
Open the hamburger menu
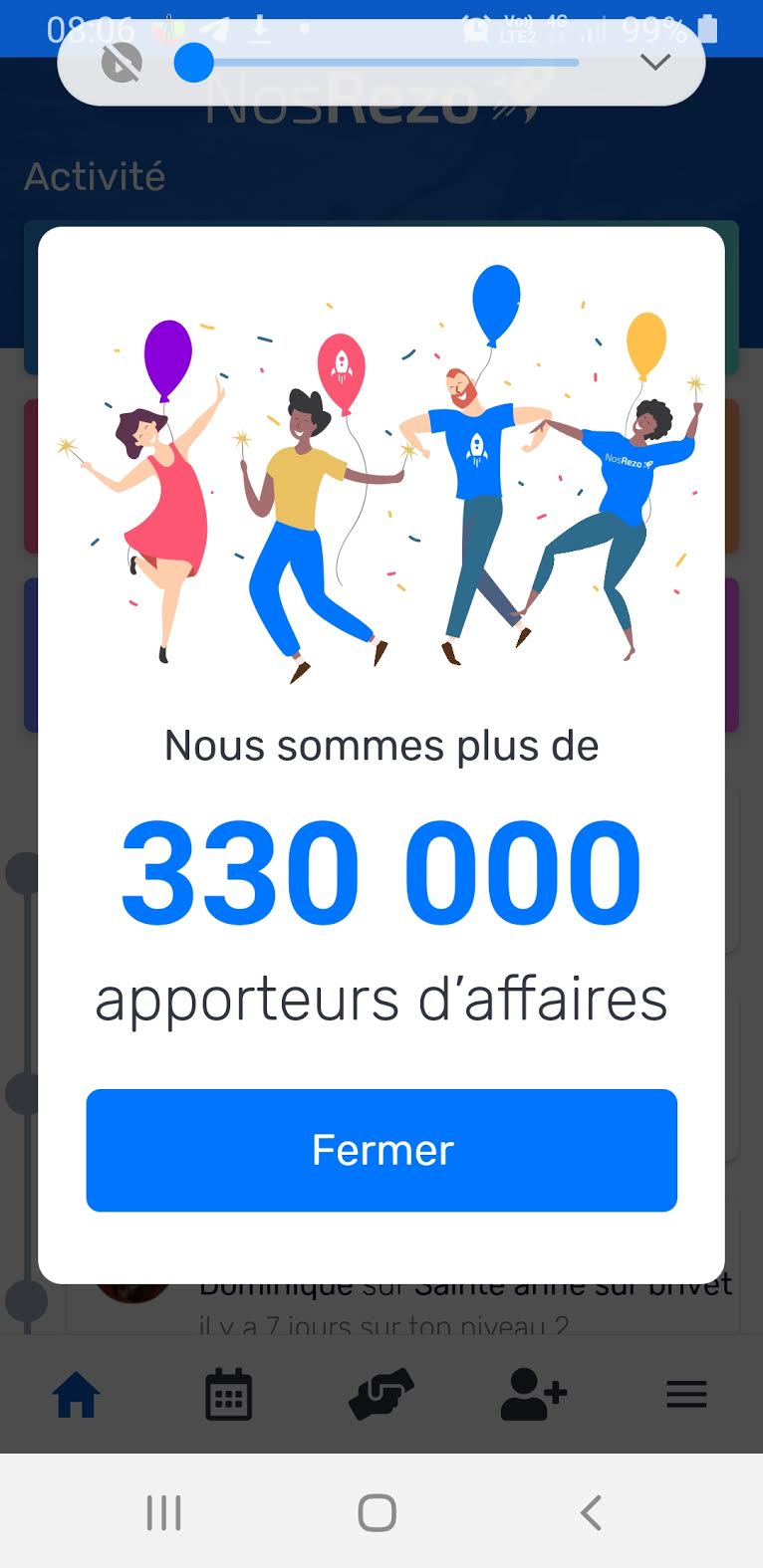(686, 1394)
